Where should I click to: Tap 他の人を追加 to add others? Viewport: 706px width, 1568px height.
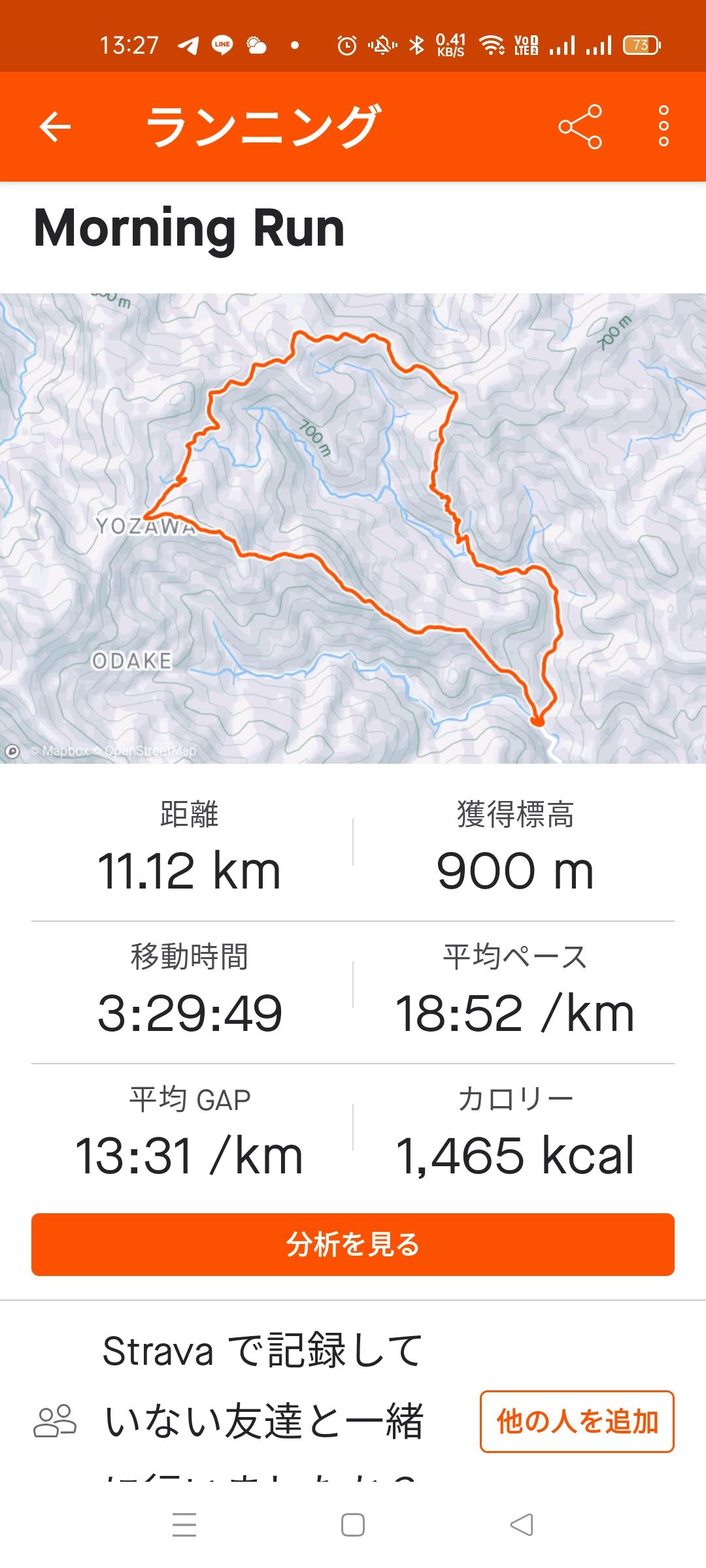pos(577,1422)
